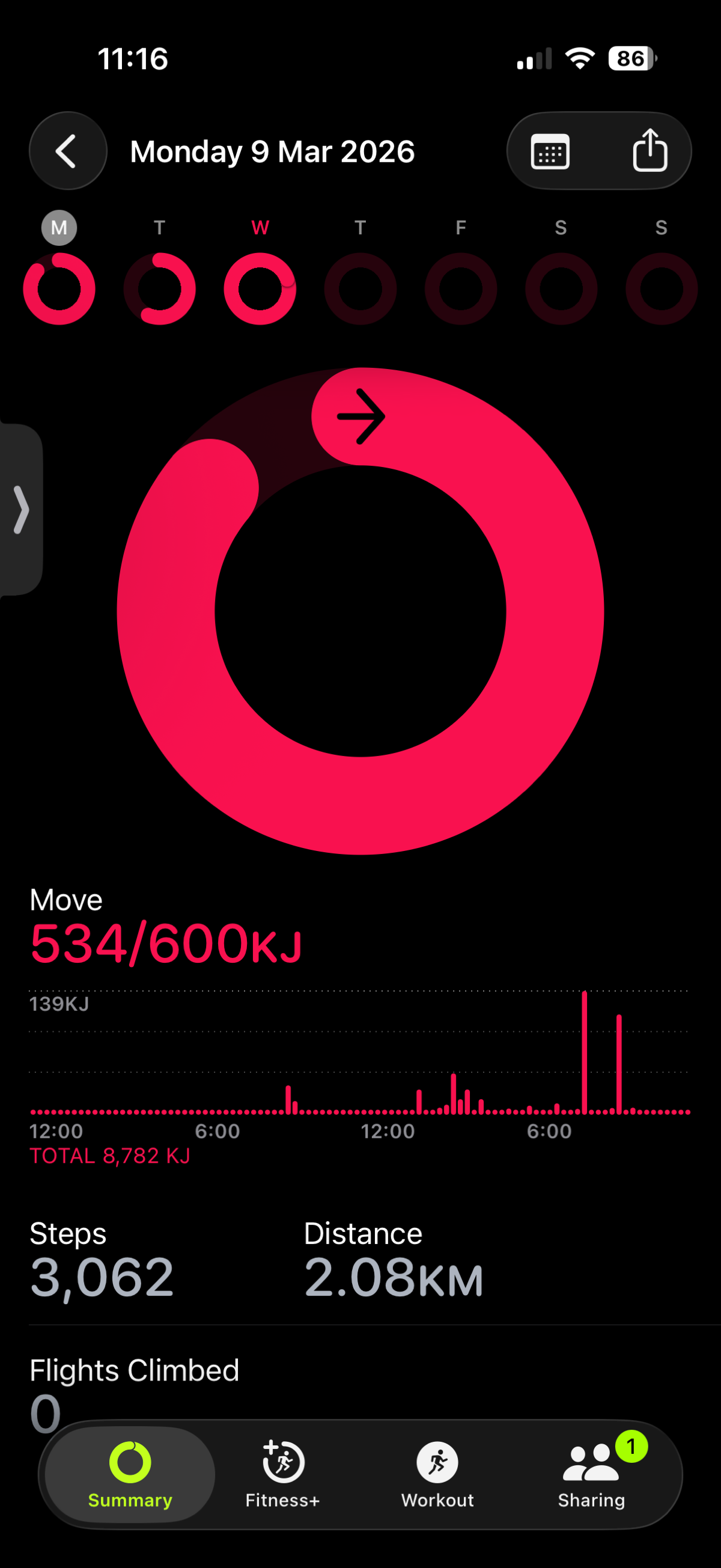This screenshot has height=1568, width=721.
Task: Select Friday's activity ring
Action: [x=461, y=288]
